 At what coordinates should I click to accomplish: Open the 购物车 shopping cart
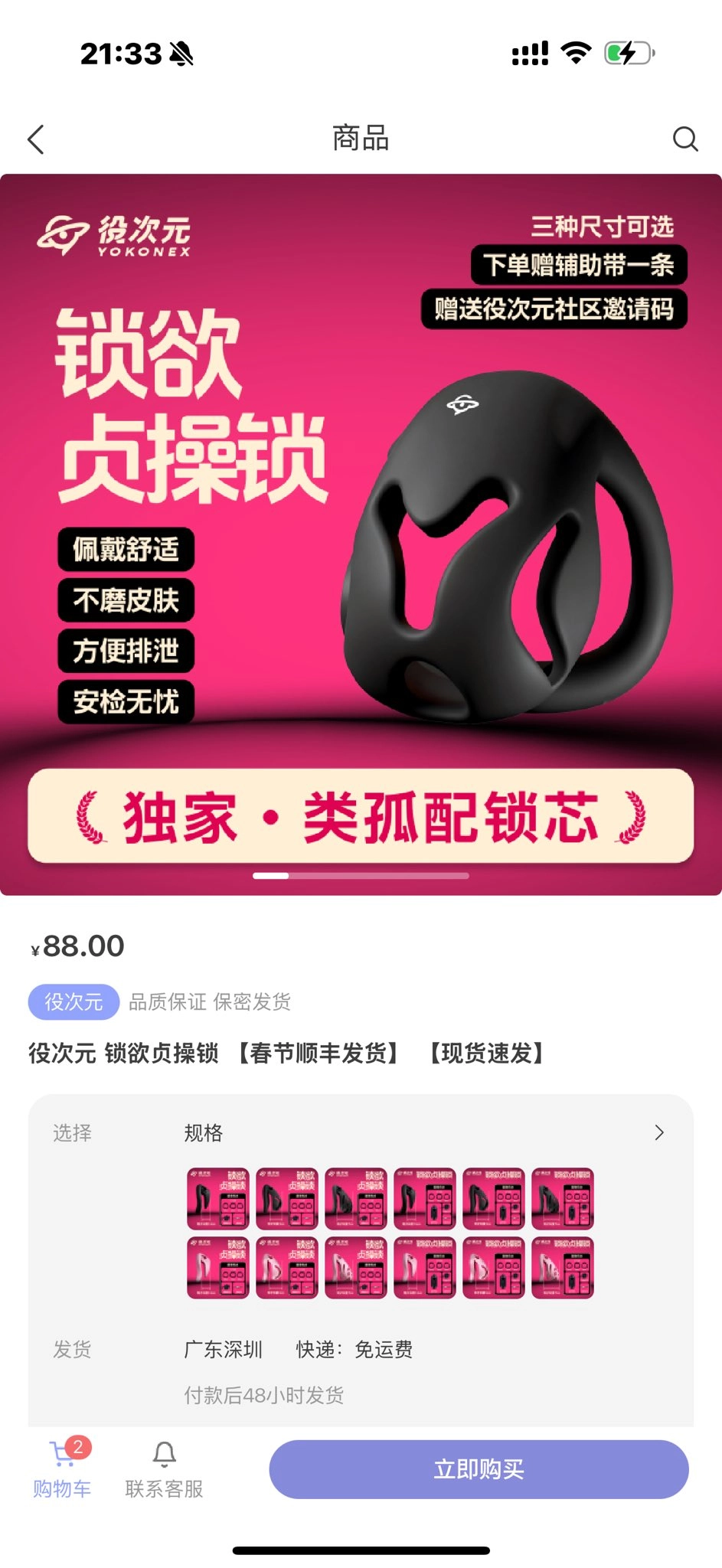point(62,1469)
